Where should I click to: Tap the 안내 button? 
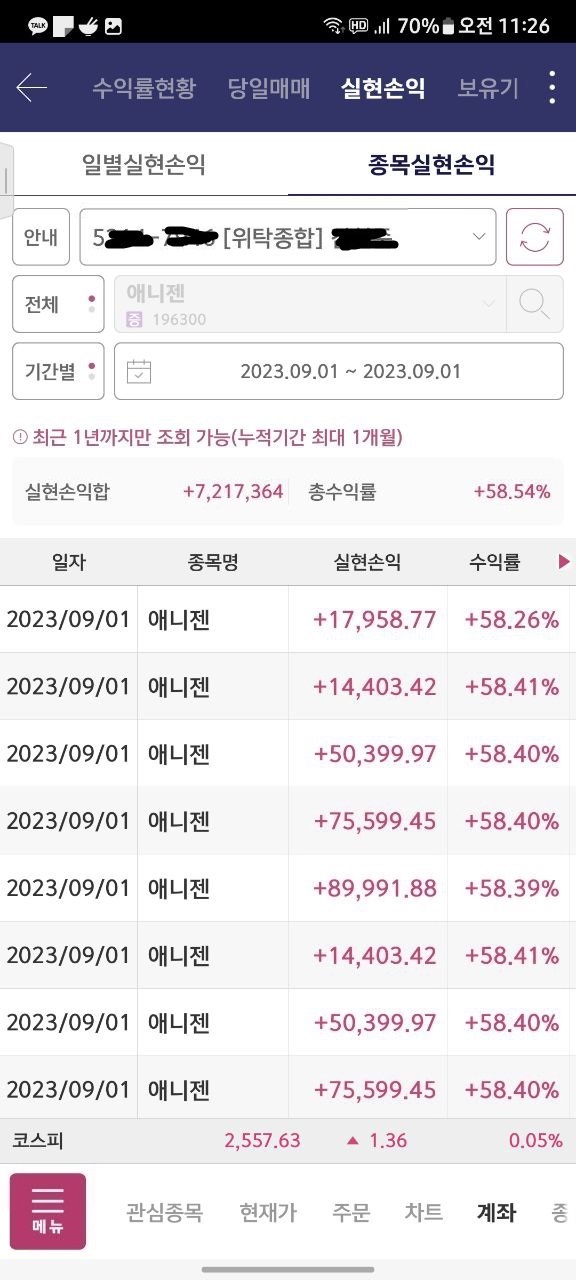click(x=41, y=237)
